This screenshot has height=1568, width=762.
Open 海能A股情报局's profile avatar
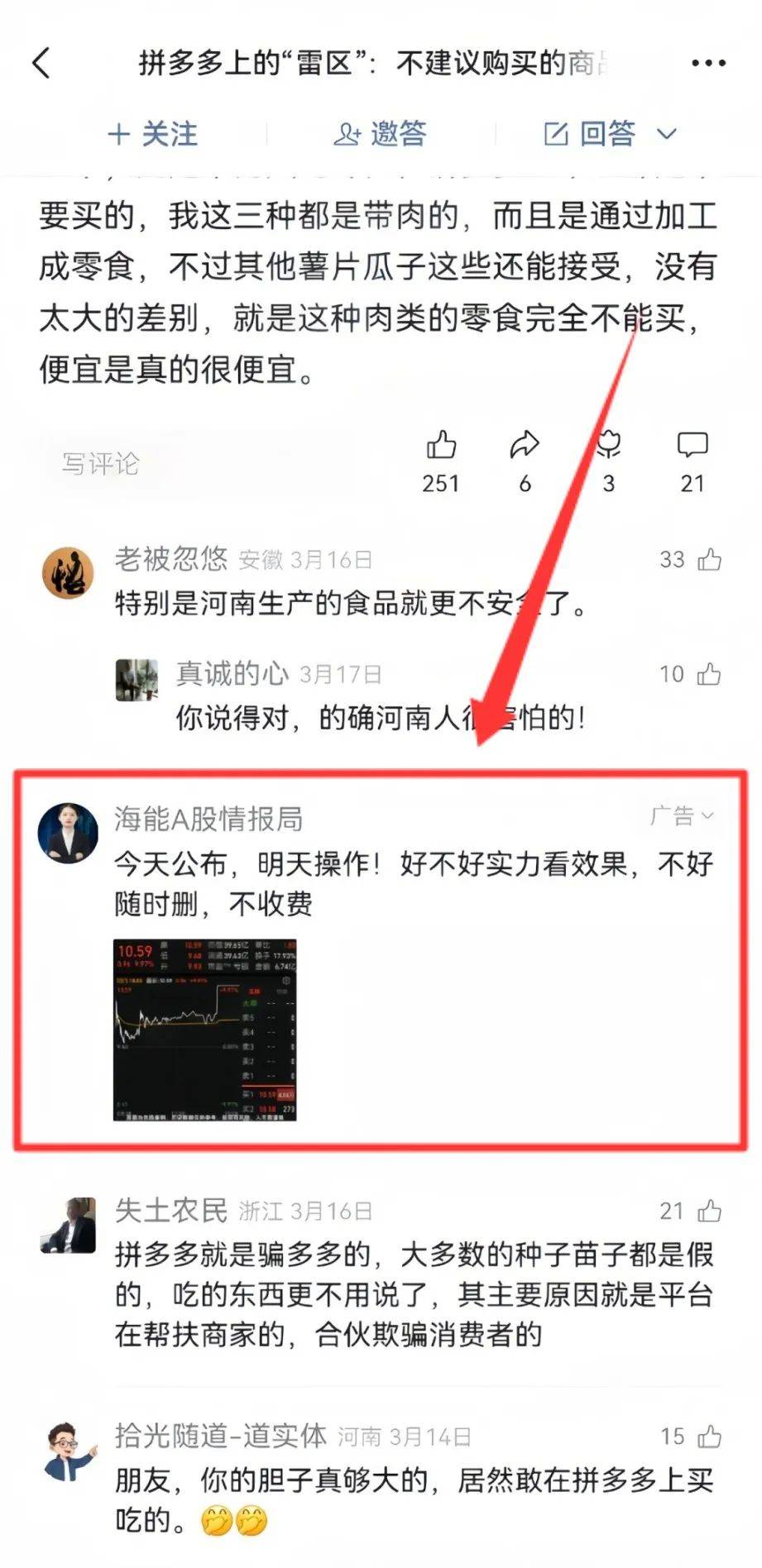pyautogui.click(x=68, y=832)
